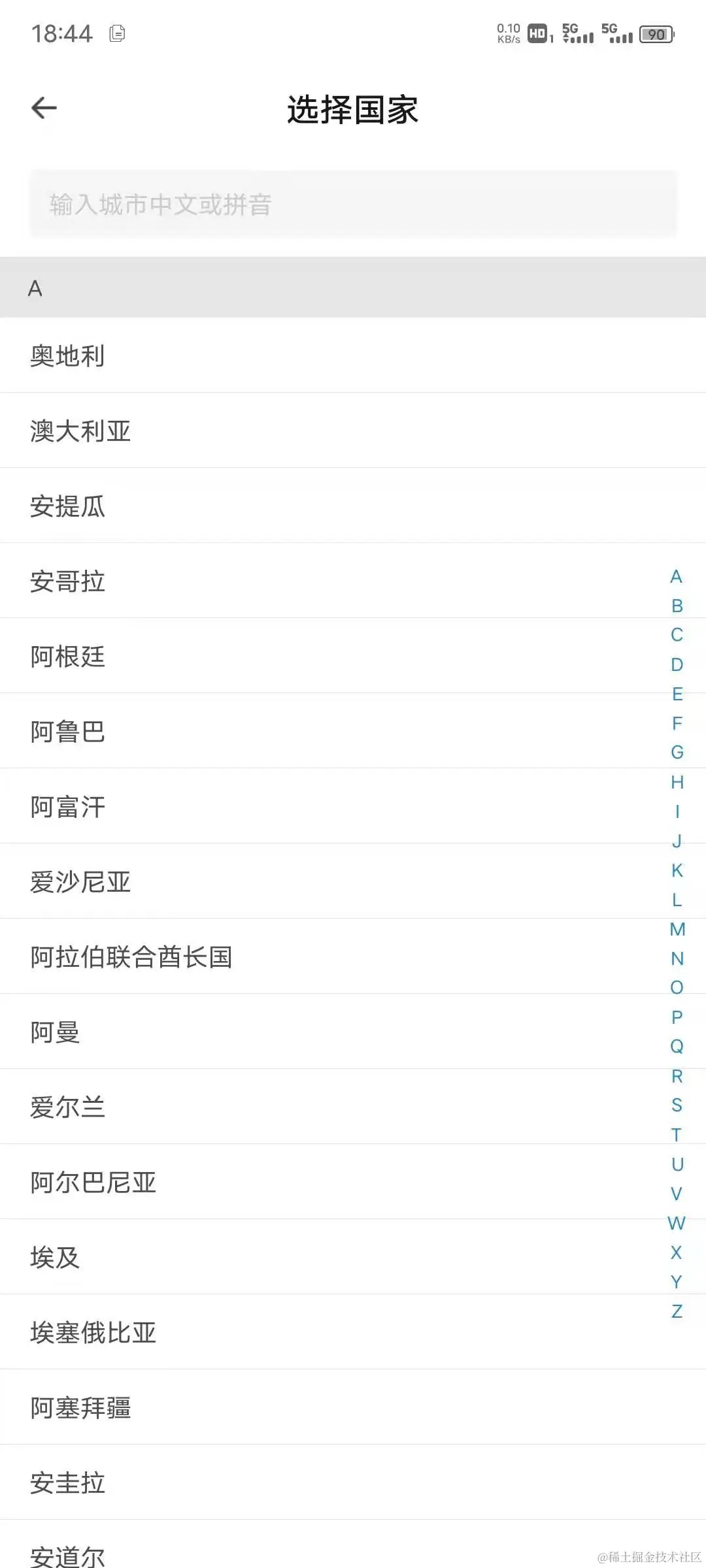Image resolution: width=706 pixels, height=1568 pixels.
Task: Select 奥地利 from the country list
Action: coord(68,356)
